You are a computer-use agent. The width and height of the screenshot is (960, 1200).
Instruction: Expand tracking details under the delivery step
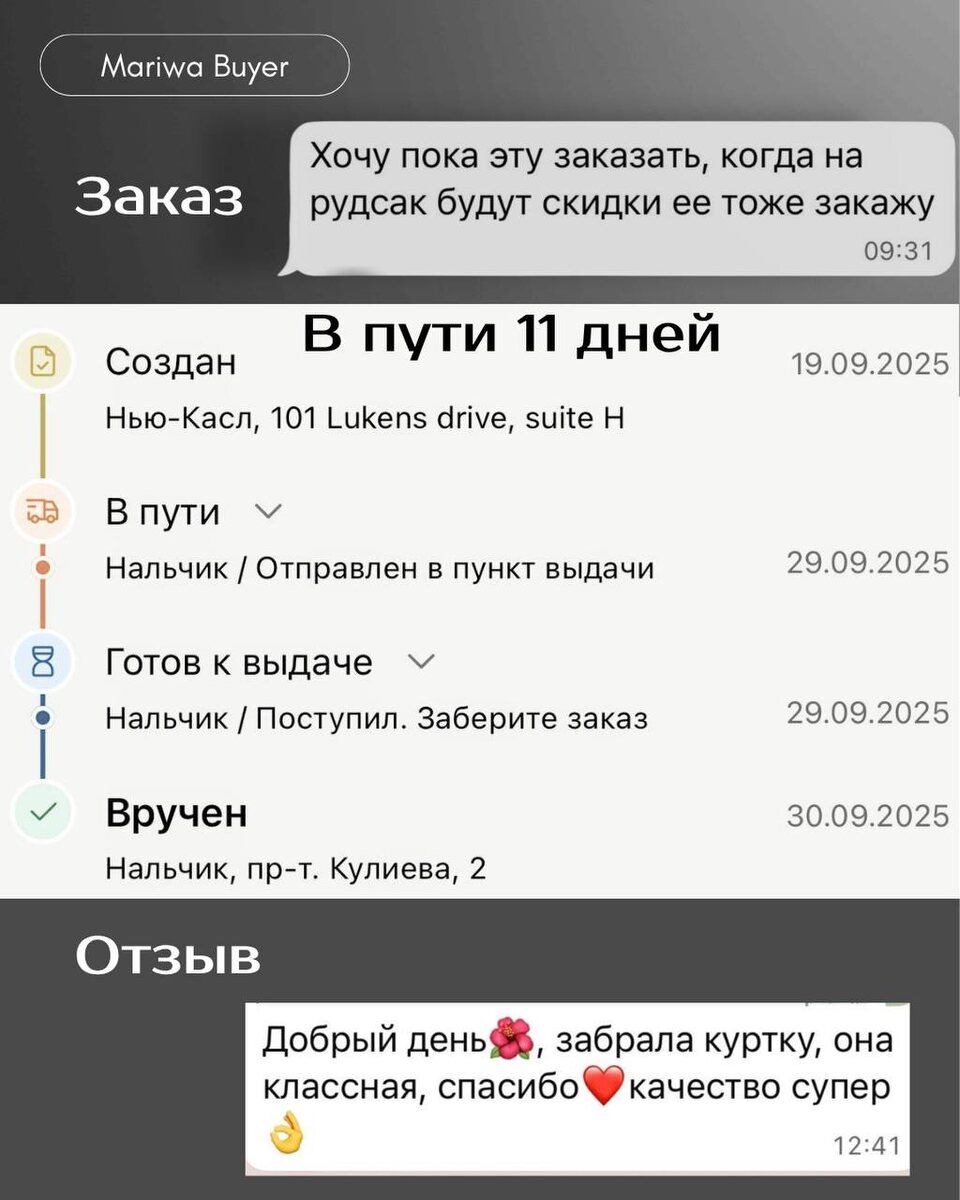pos(268,510)
